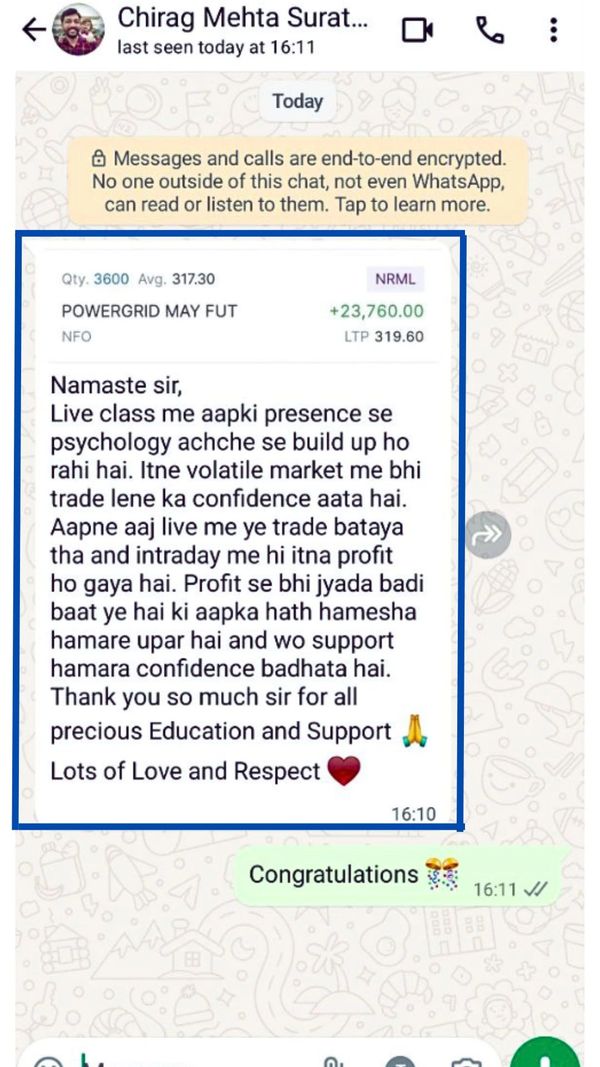Tap the green voice message microphone button
Screen dimensions: 600x1067
click(546, 1055)
